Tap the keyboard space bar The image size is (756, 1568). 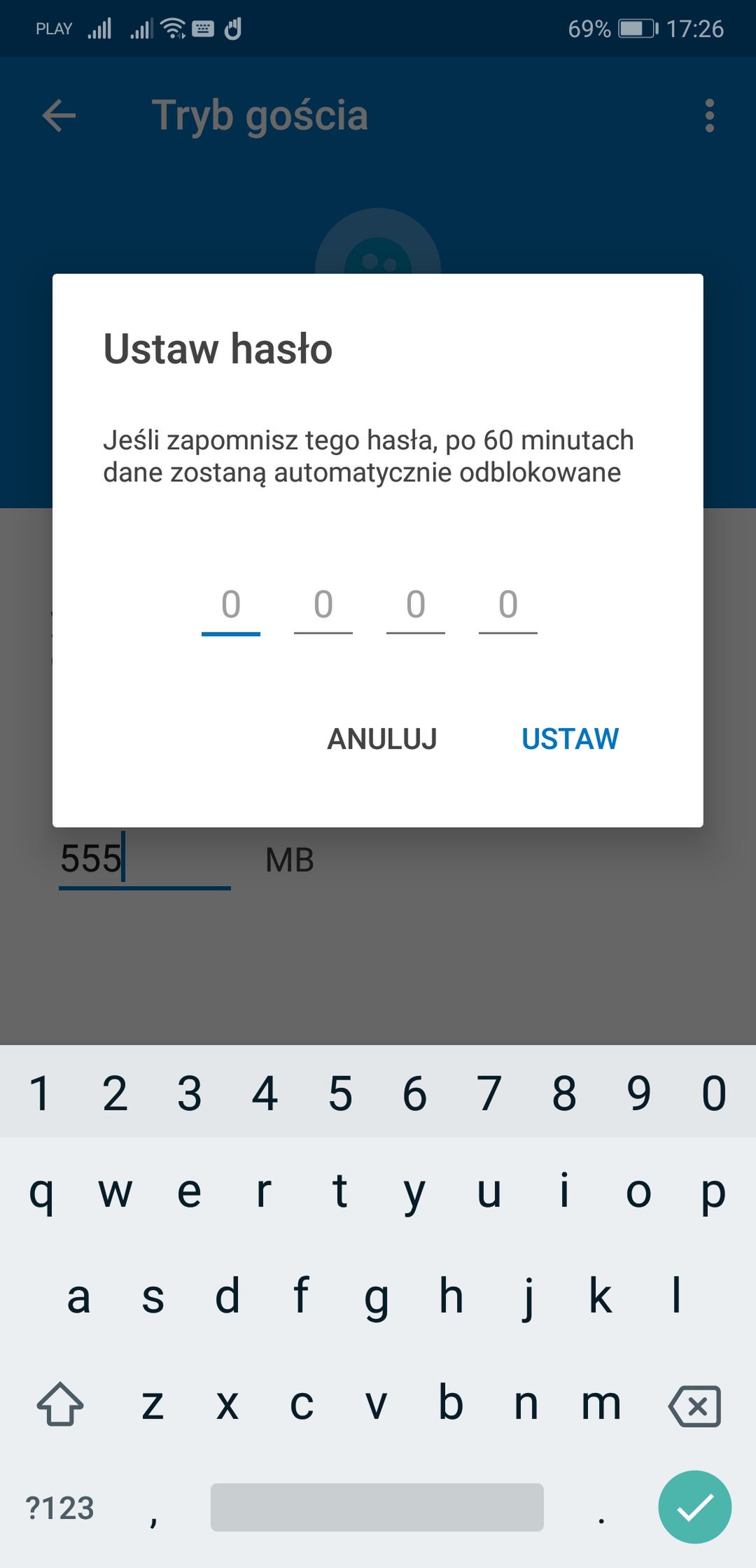pos(377,1507)
